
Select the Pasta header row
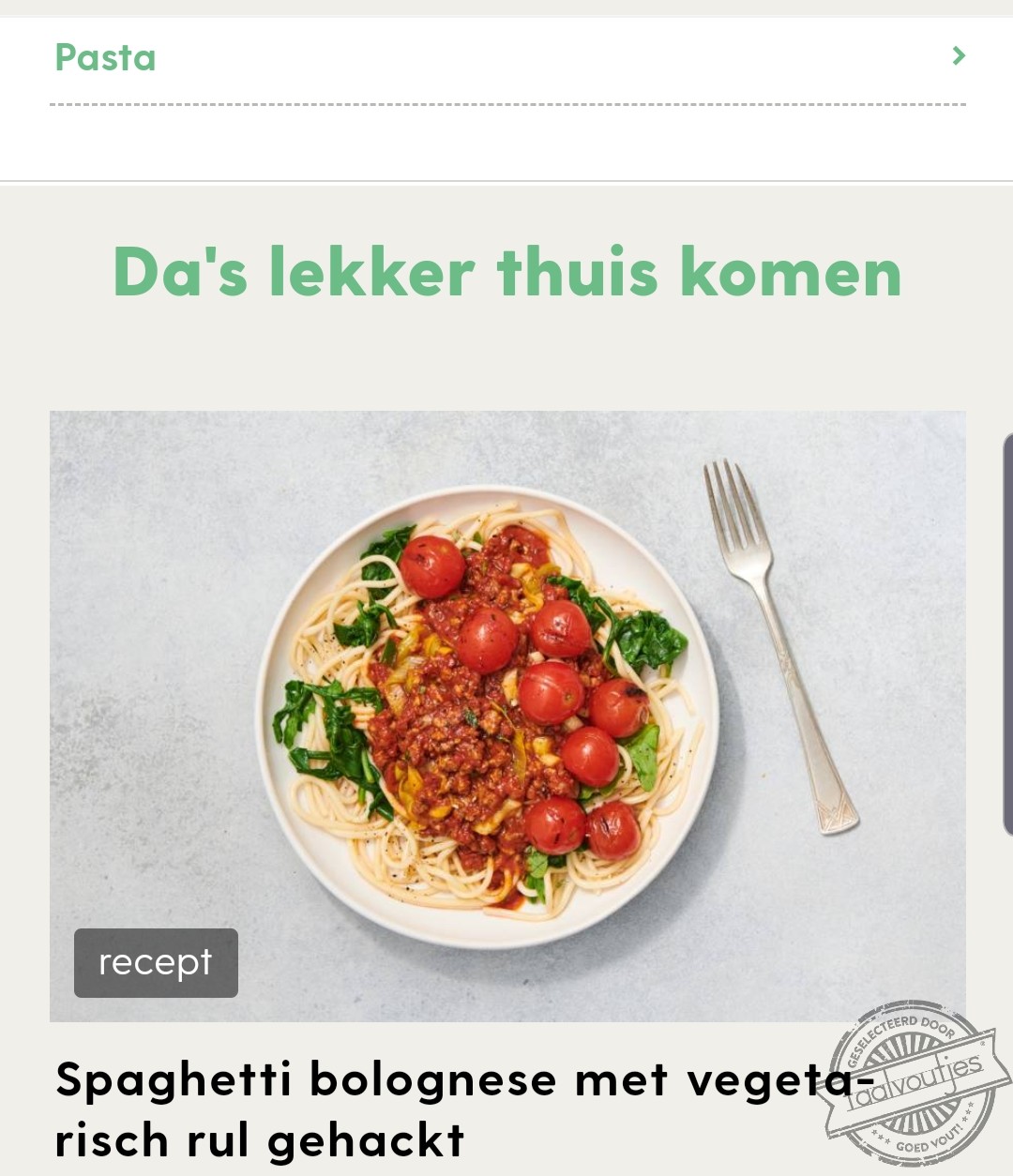click(x=506, y=58)
